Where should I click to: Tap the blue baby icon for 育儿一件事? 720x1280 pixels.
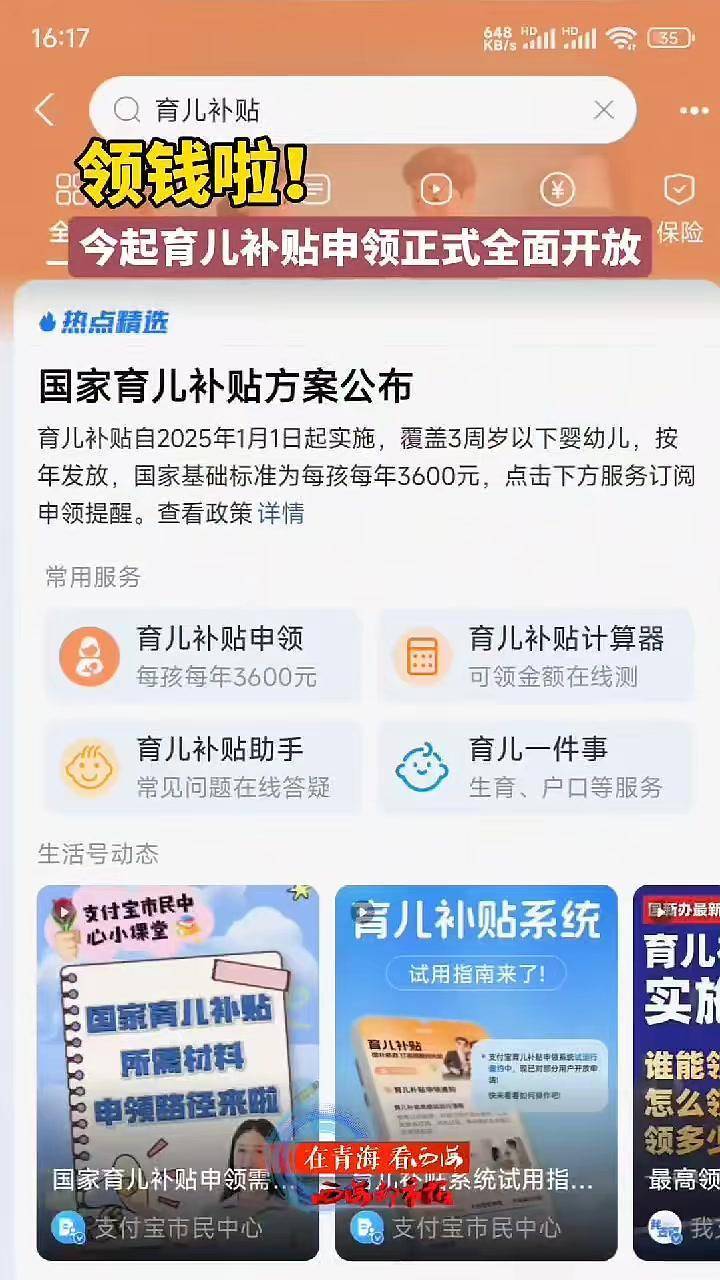(x=423, y=767)
